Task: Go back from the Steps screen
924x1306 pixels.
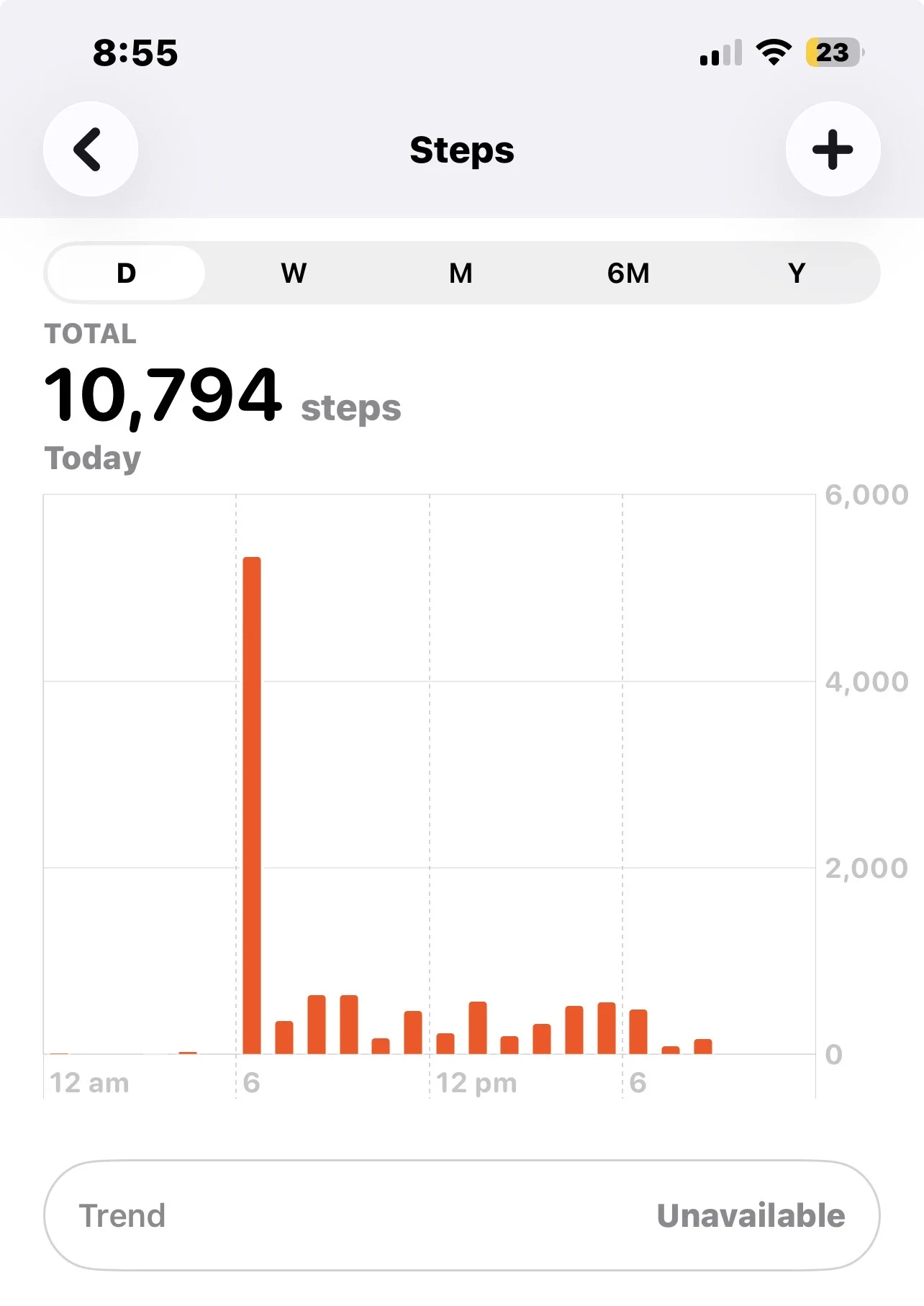Action: coord(91,149)
